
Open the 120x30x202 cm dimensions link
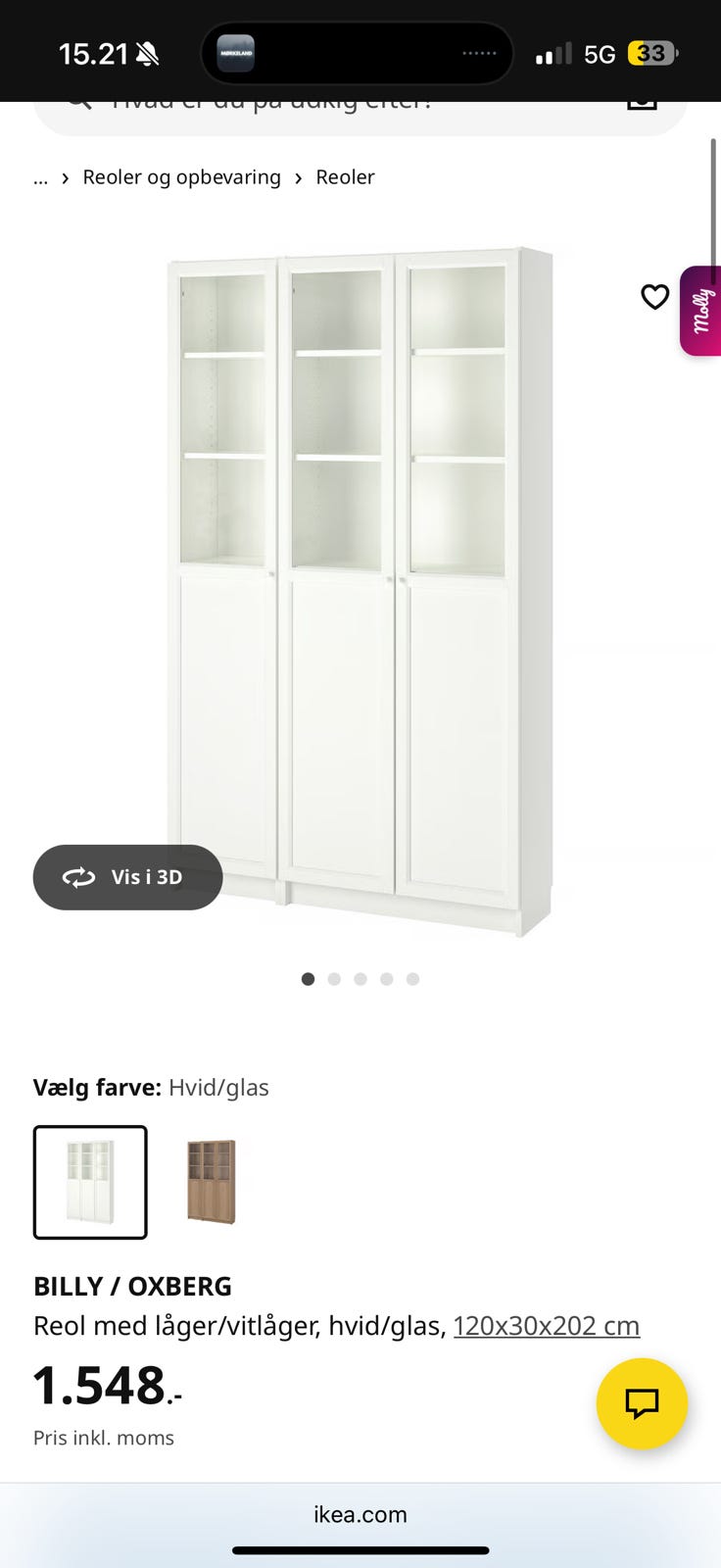[x=547, y=1325]
